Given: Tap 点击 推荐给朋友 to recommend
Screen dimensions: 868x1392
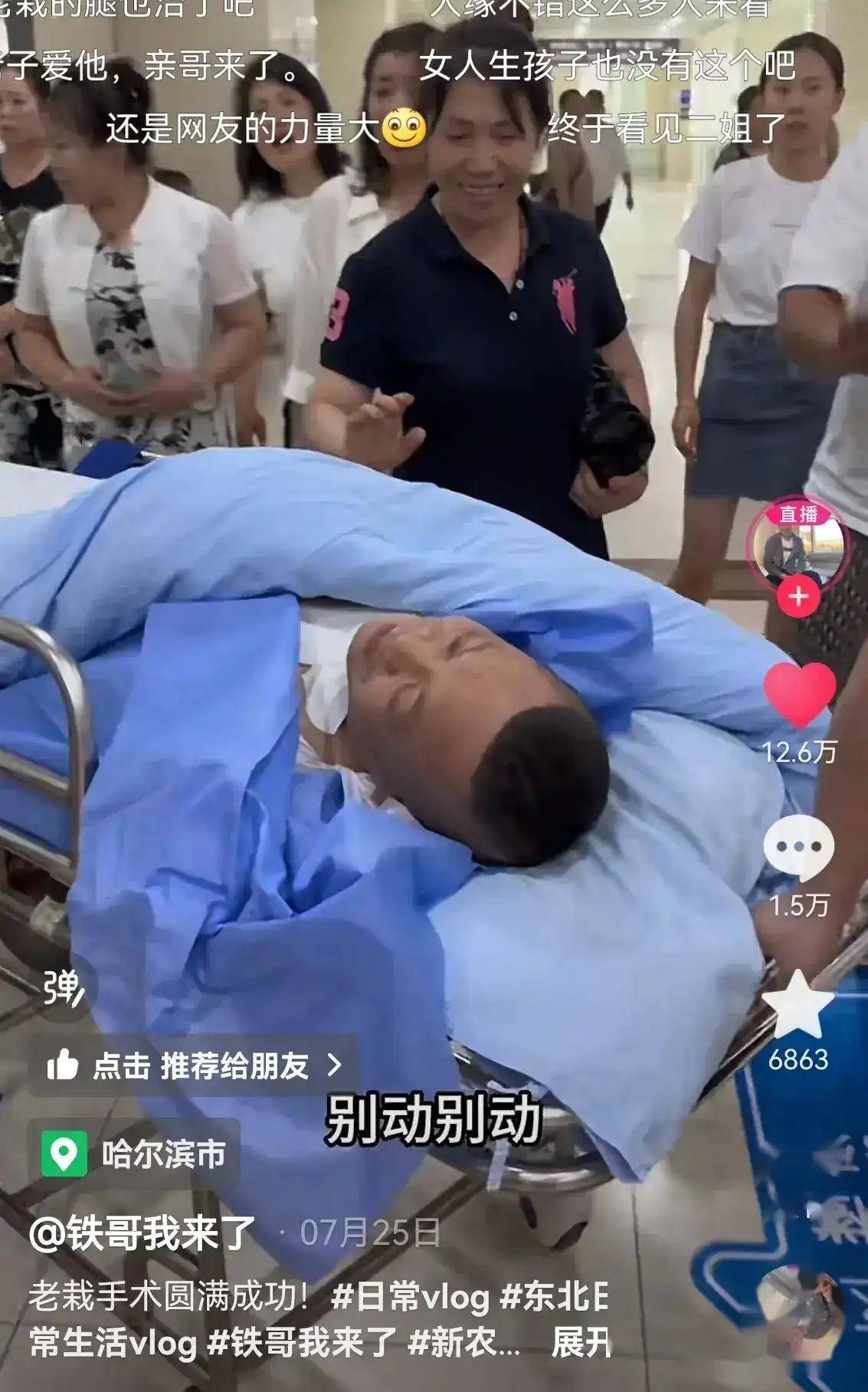Looking at the screenshot, I should (x=193, y=1065).
